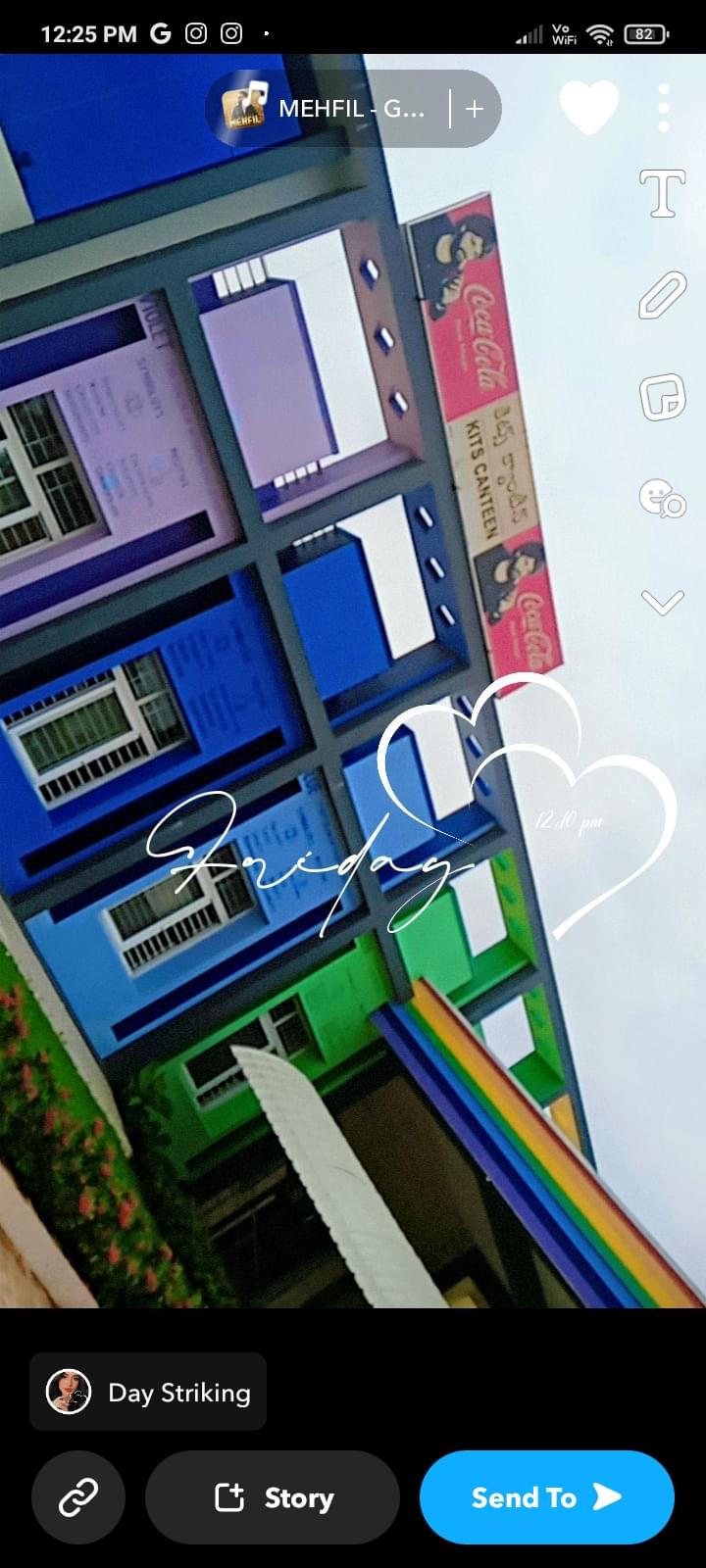Tap the Day Striking filter chip
706x1568 pixels.
[x=148, y=1392]
